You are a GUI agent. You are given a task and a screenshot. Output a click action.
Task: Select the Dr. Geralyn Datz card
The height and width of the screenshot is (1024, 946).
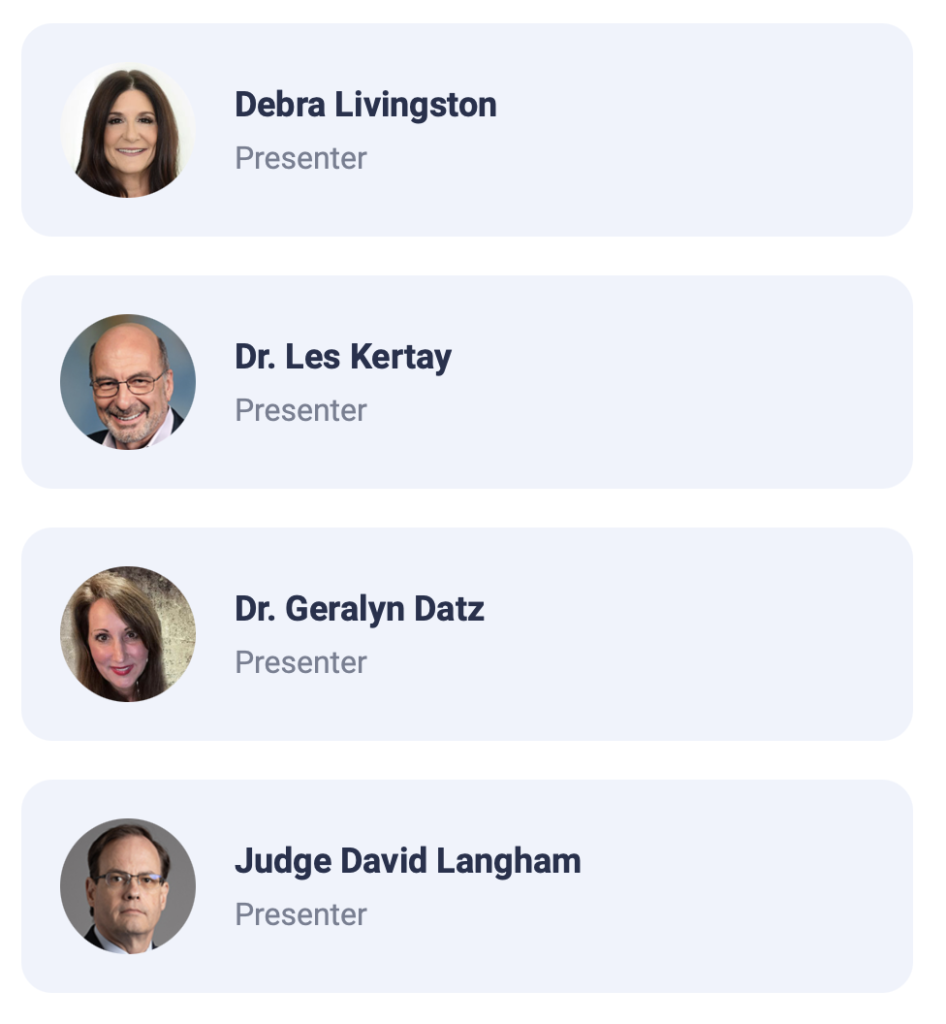466,634
